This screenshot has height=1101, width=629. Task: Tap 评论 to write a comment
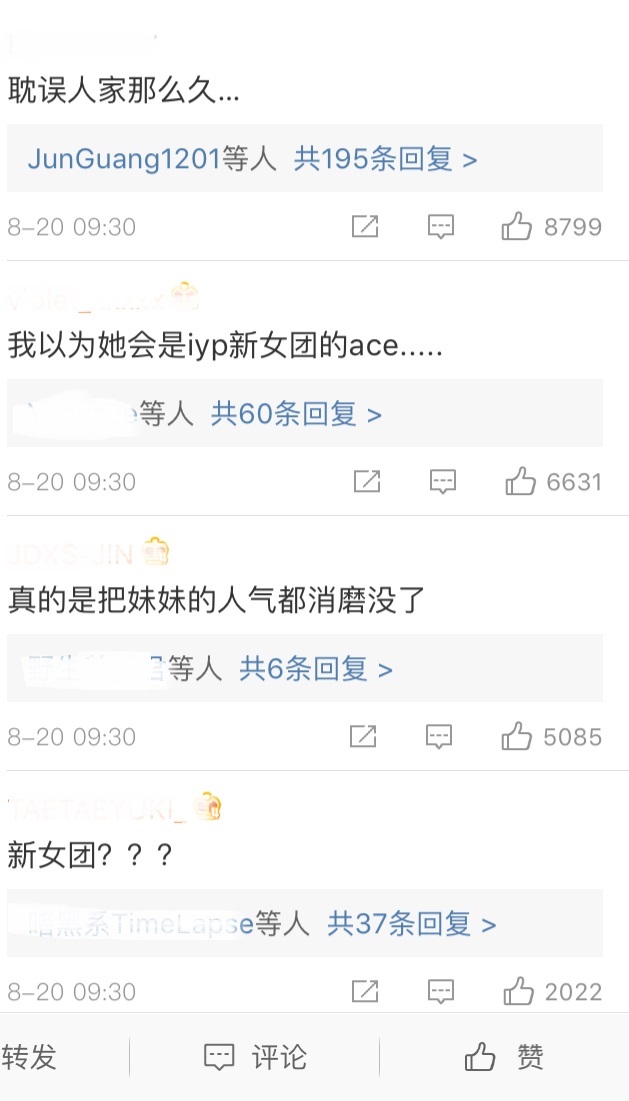(255, 1057)
